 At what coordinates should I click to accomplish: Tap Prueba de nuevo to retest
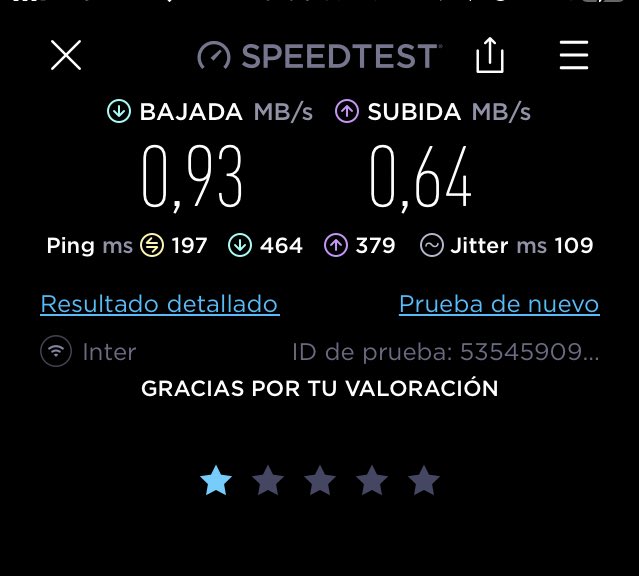(x=499, y=304)
